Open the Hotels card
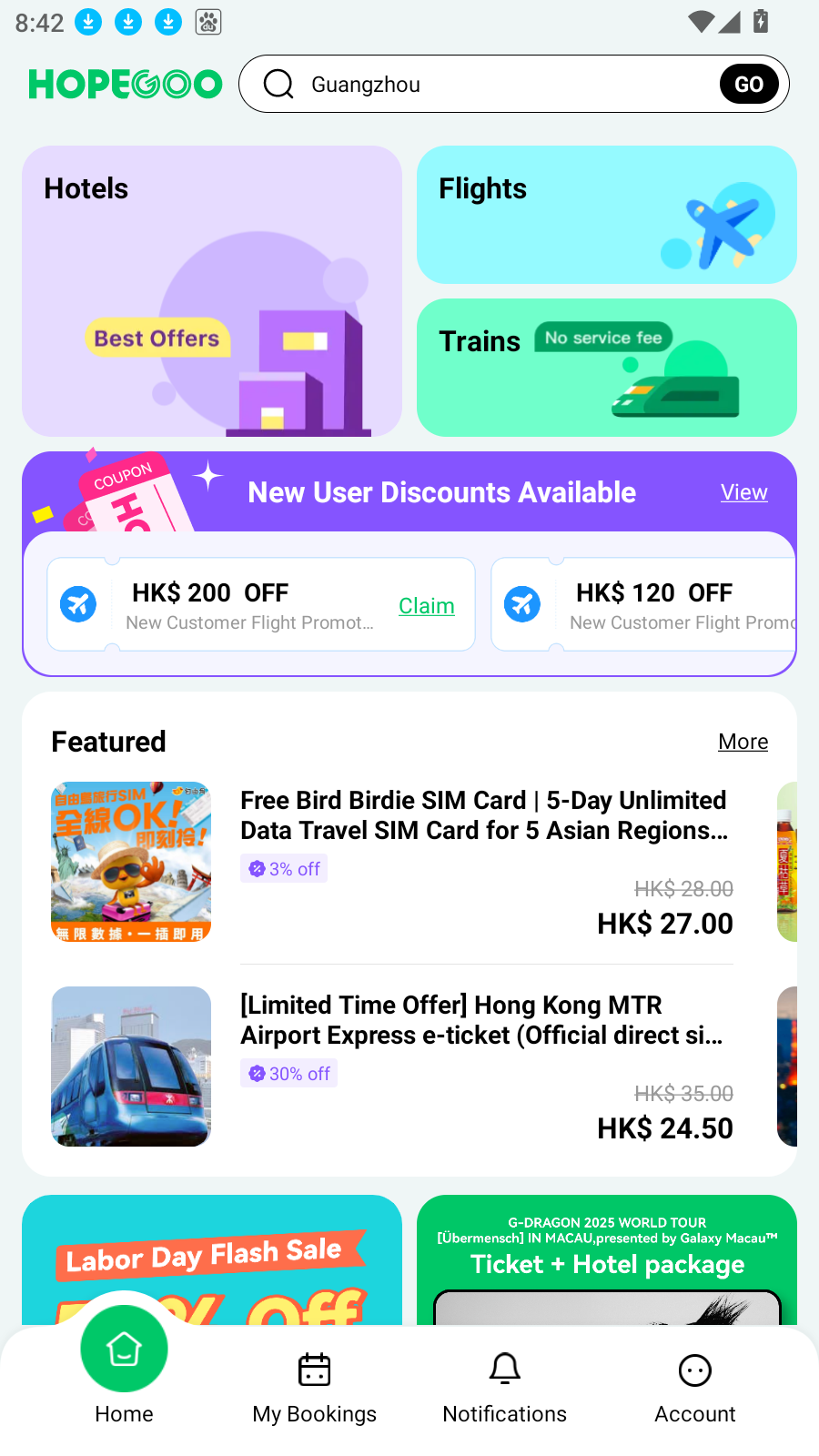The image size is (819, 1456). 211,291
